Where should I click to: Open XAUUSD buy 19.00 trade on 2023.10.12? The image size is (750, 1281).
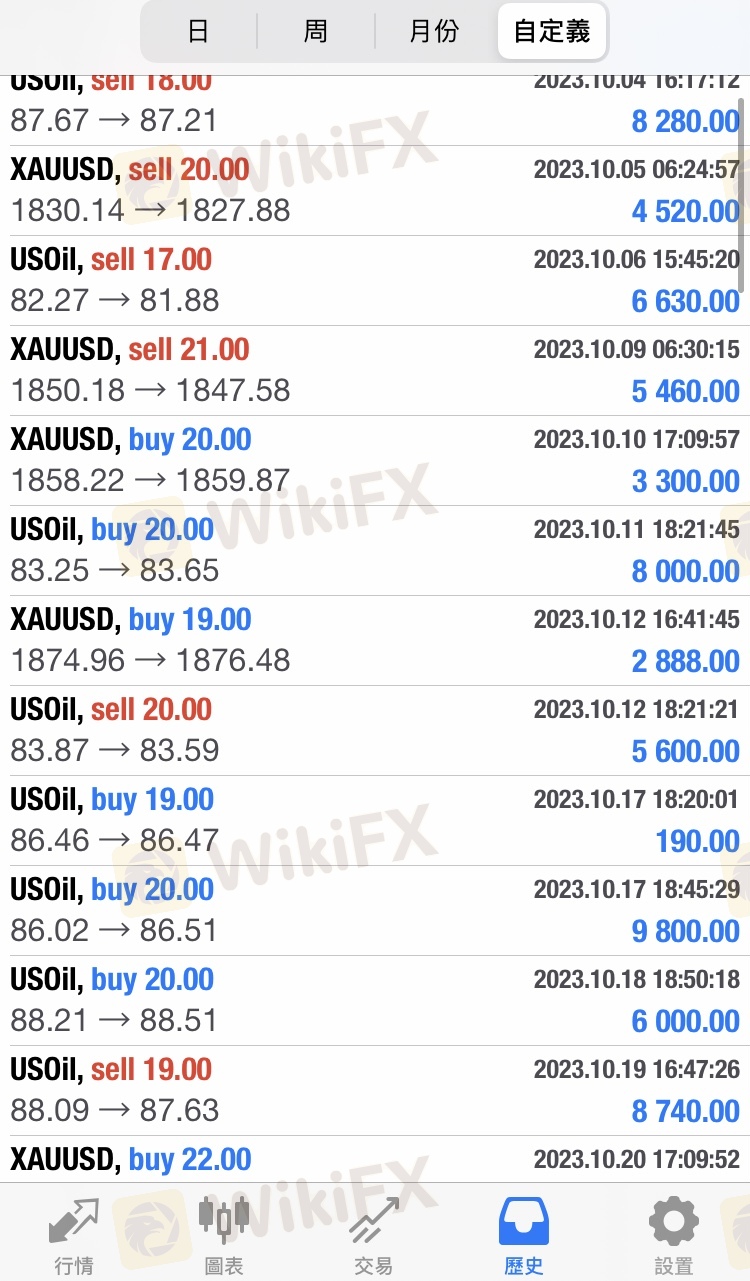pyautogui.click(x=375, y=640)
